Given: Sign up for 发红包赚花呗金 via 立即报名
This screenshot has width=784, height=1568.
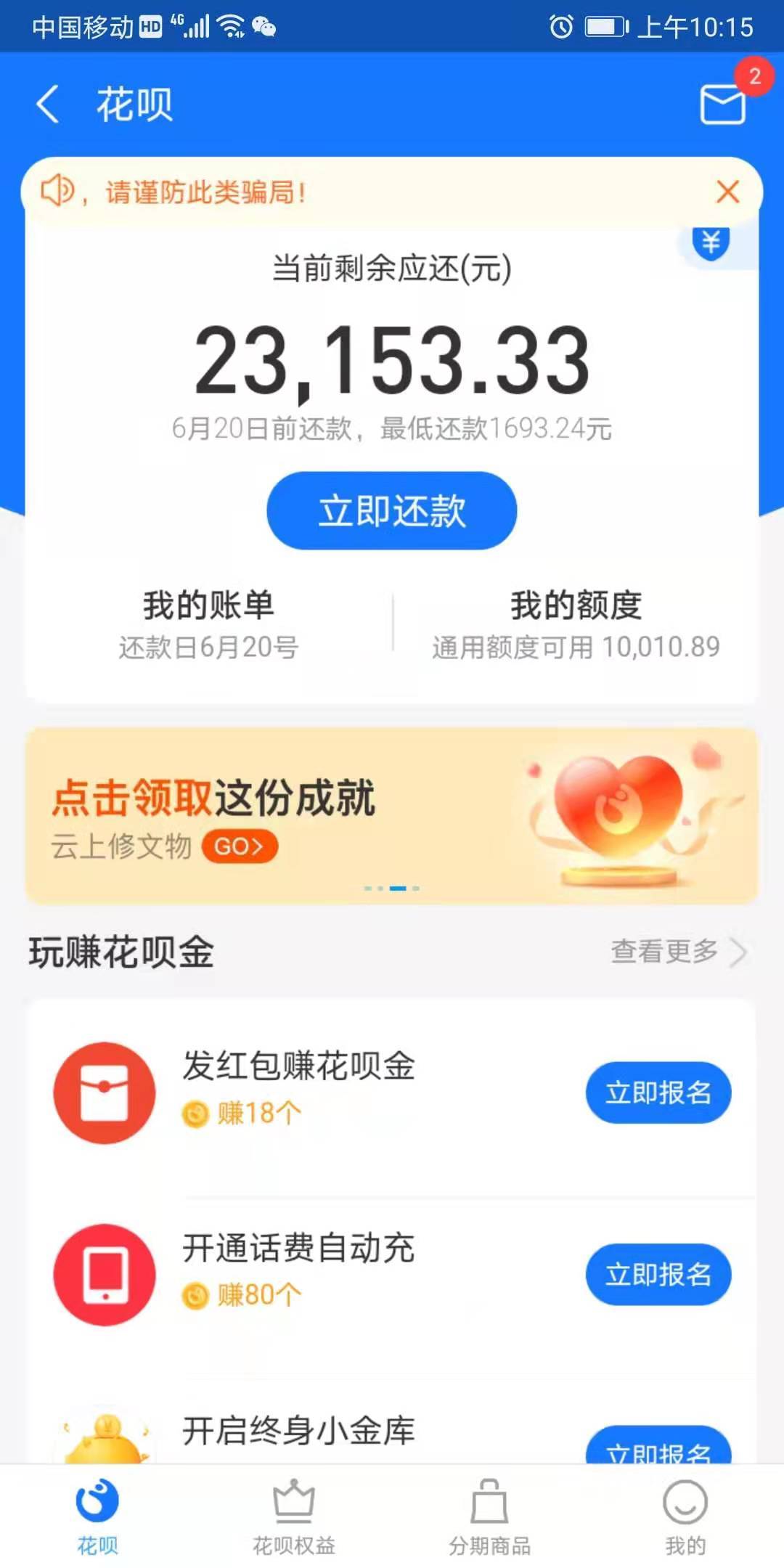Looking at the screenshot, I should click(x=658, y=1093).
